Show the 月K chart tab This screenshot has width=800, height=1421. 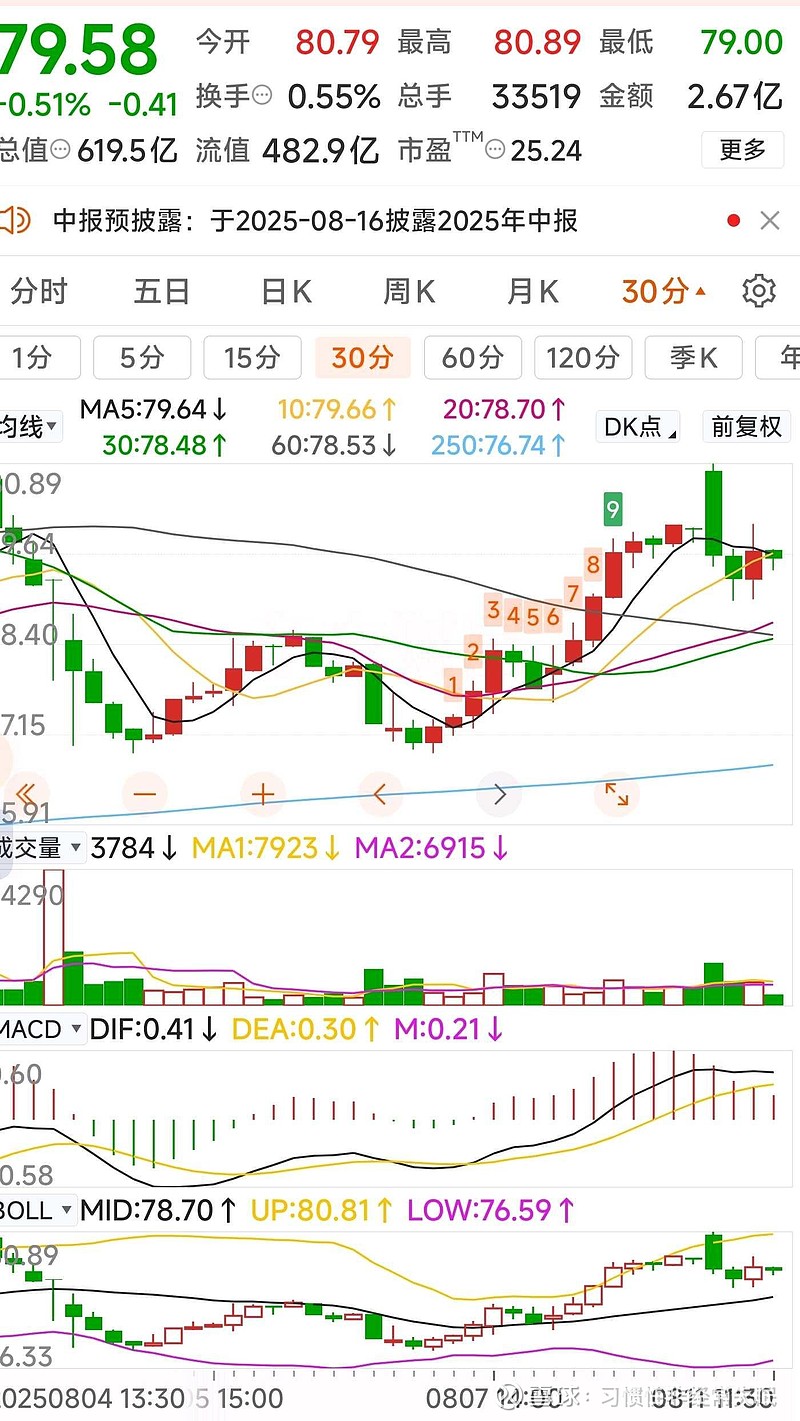point(533,292)
